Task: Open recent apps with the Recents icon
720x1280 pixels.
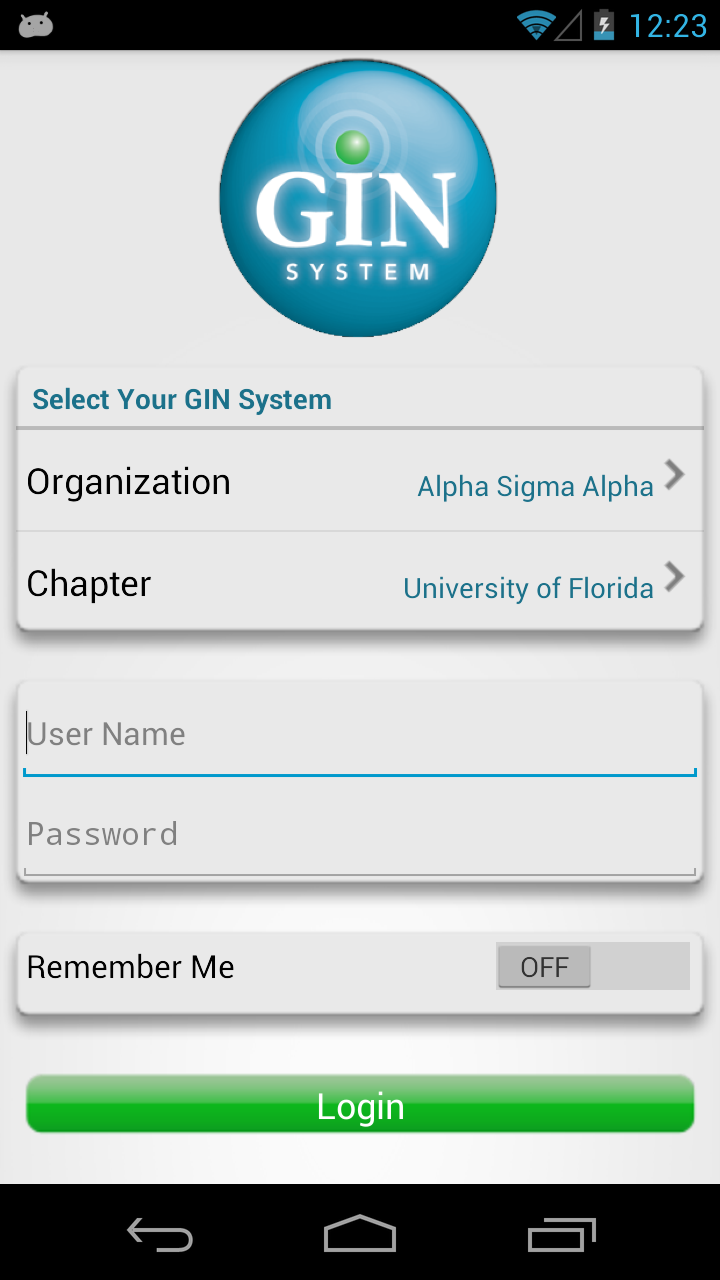Action: [x=560, y=1235]
